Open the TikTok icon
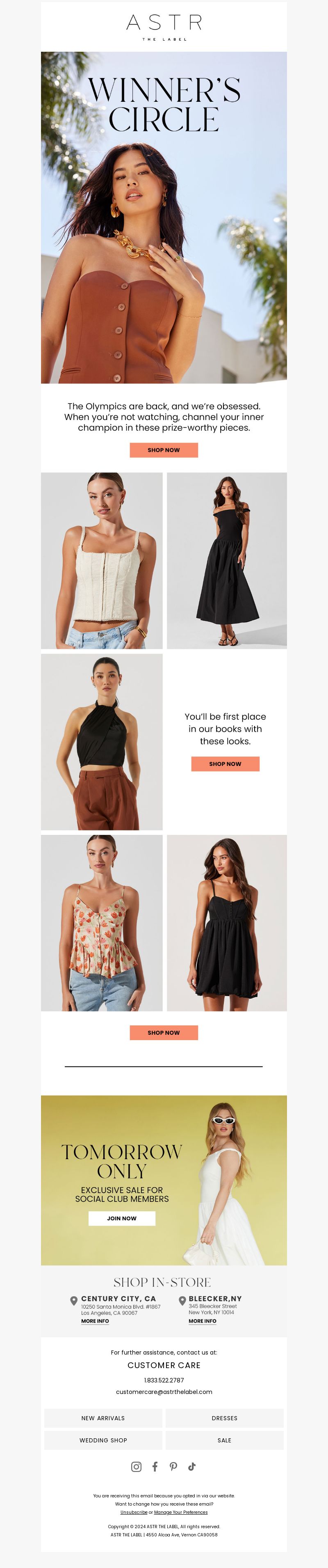Image resolution: width=328 pixels, height=1568 pixels. pos(192,1466)
